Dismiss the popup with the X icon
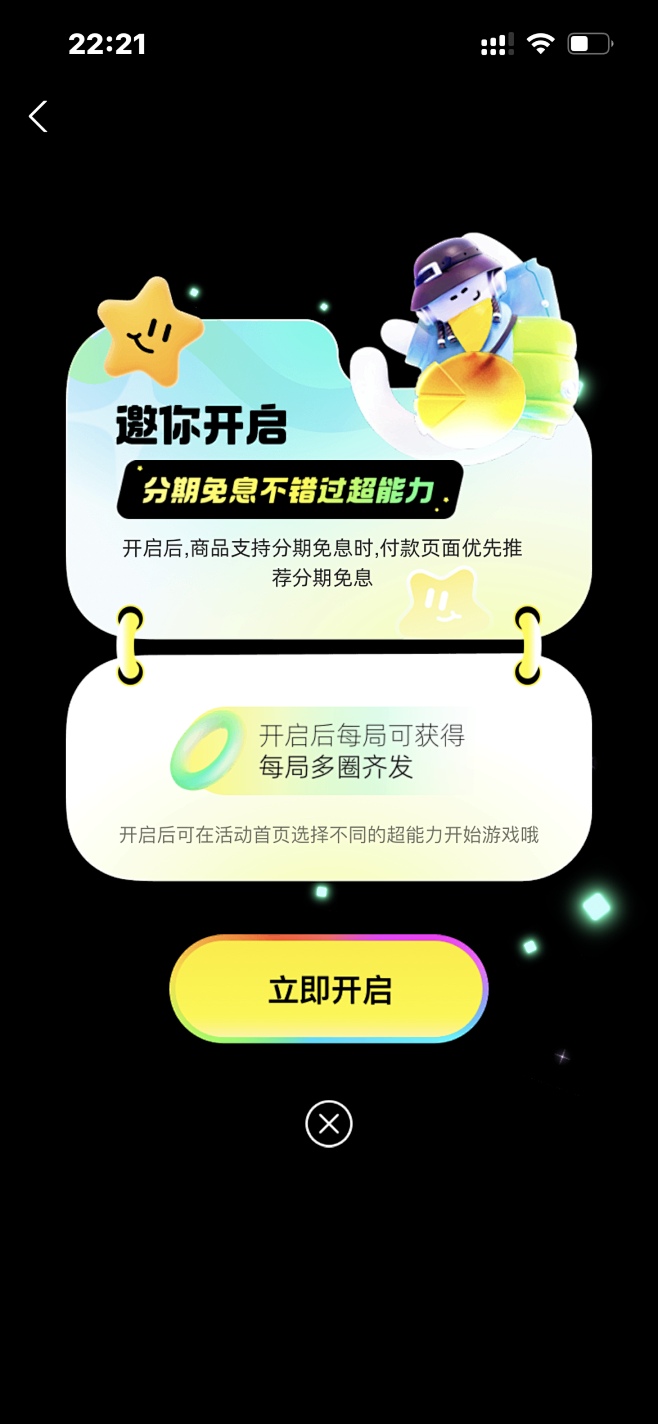 tap(329, 1123)
